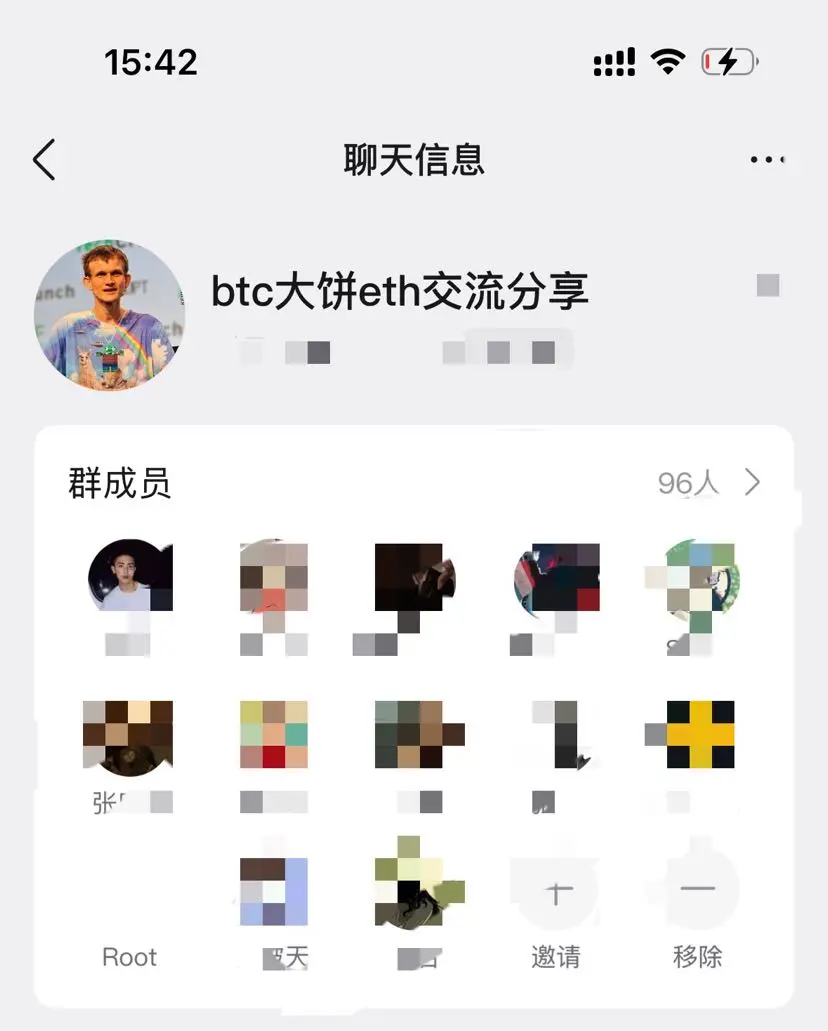Viewport: 828px width, 1031px height.
Task: Tap the invite member plus icon
Action: (556, 889)
